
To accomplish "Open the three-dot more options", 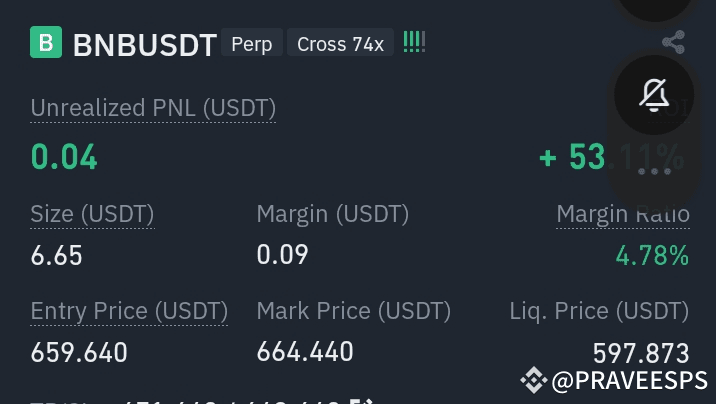I will click(x=654, y=171).
